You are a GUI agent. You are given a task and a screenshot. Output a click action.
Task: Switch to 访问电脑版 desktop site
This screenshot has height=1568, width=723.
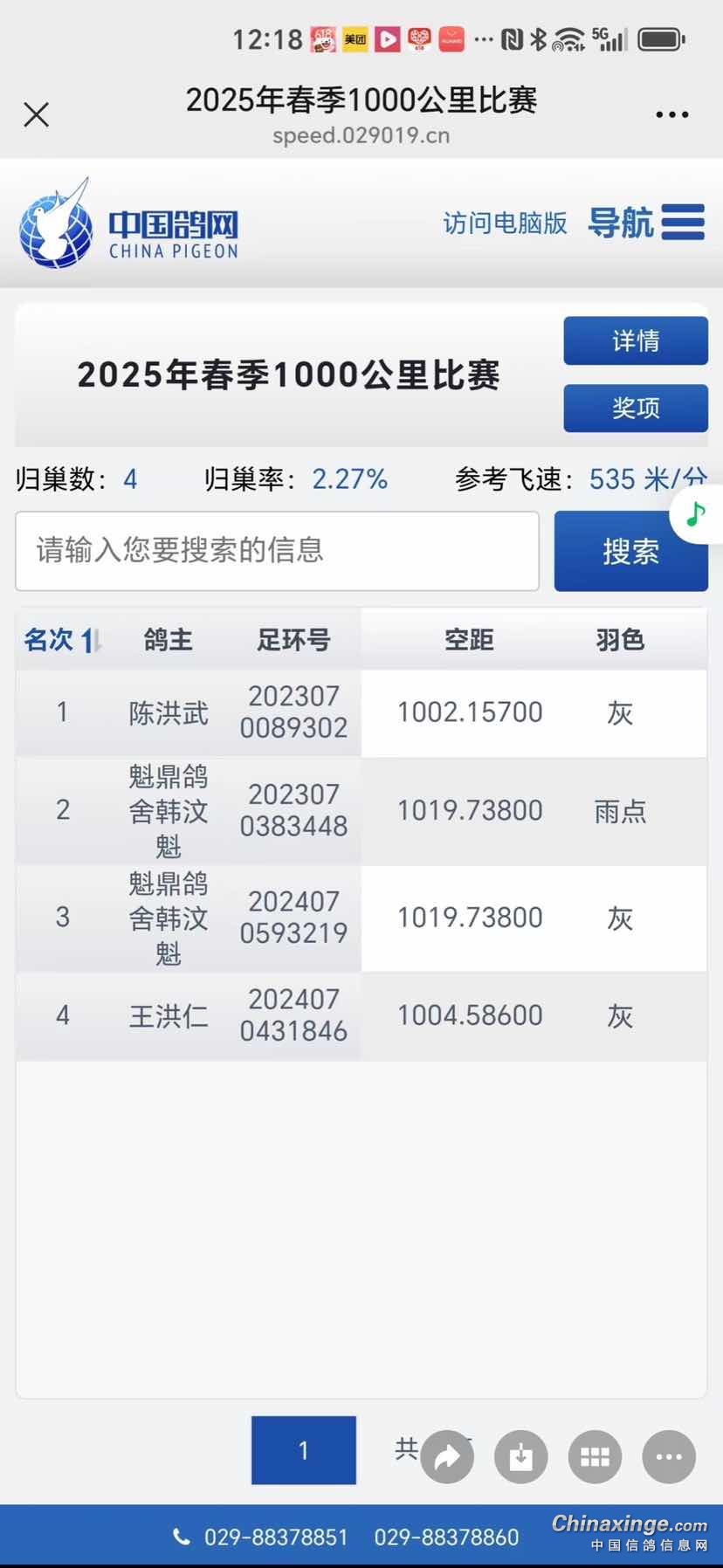point(505,224)
